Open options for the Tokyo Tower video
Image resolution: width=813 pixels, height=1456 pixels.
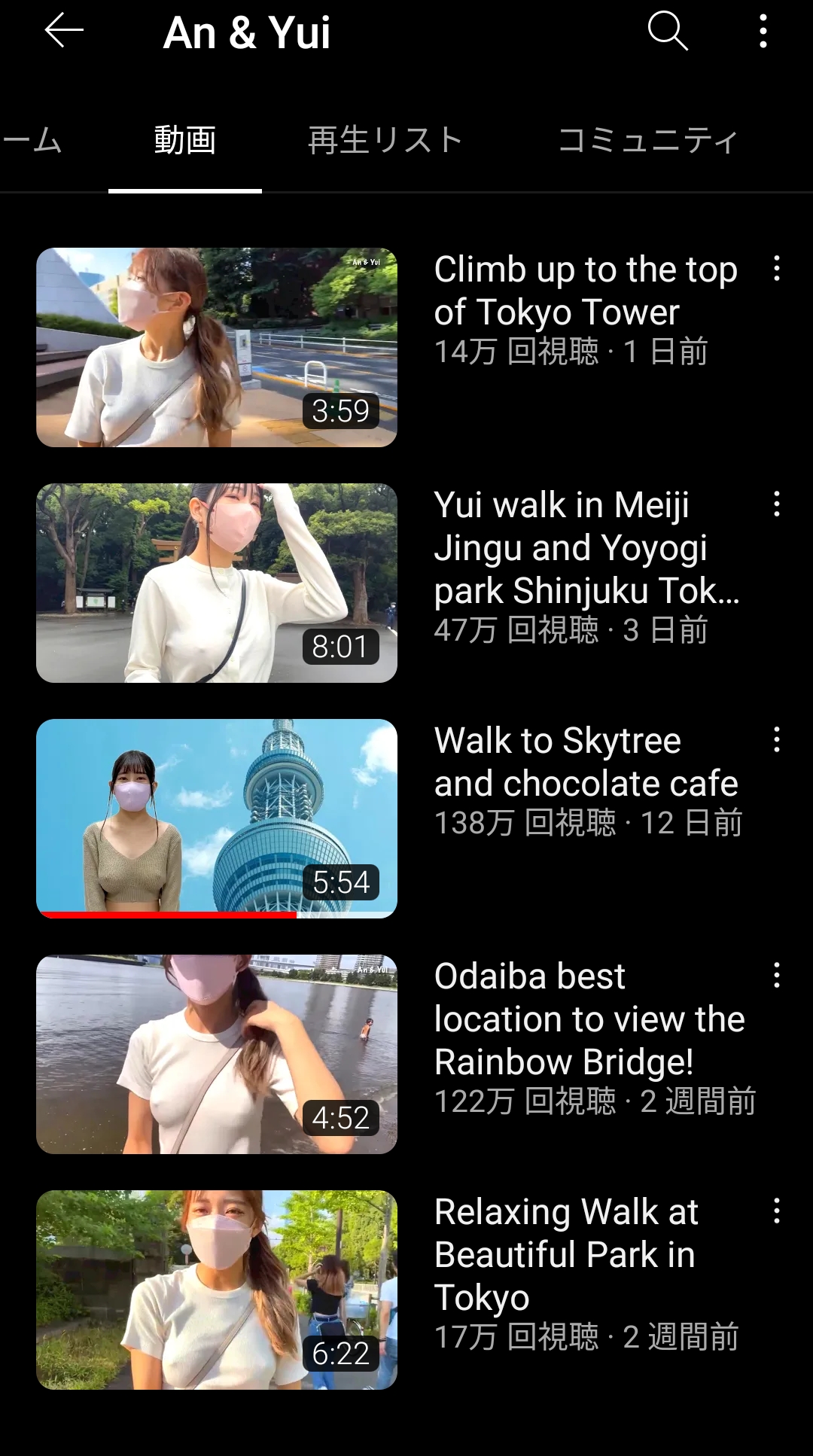(x=777, y=269)
